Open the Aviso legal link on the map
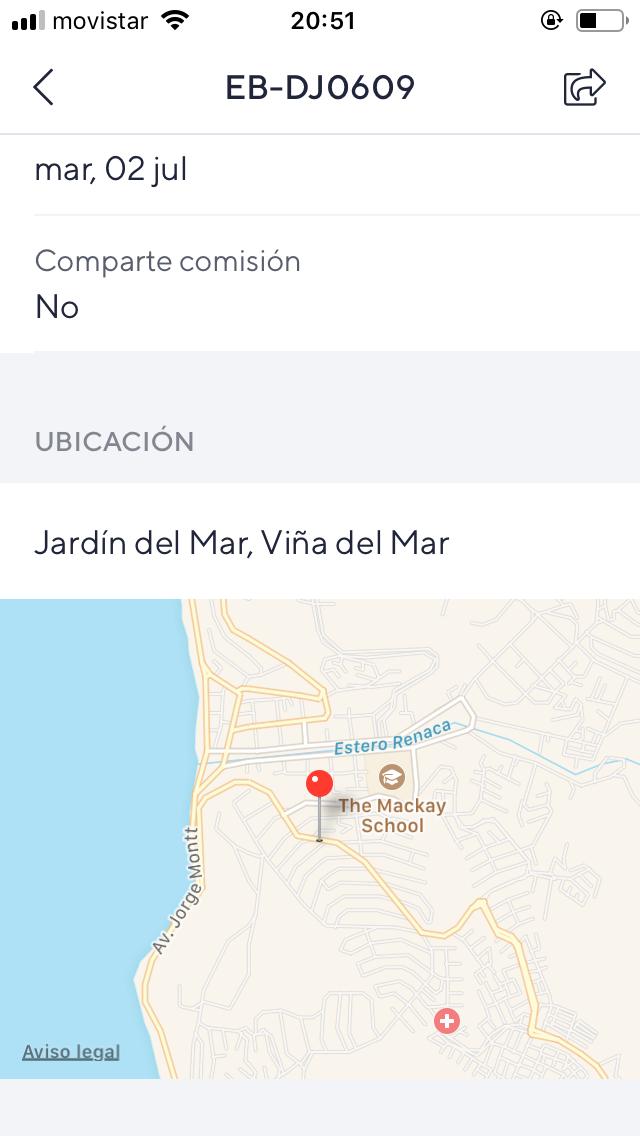This screenshot has width=640, height=1136. pyautogui.click(x=70, y=1051)
